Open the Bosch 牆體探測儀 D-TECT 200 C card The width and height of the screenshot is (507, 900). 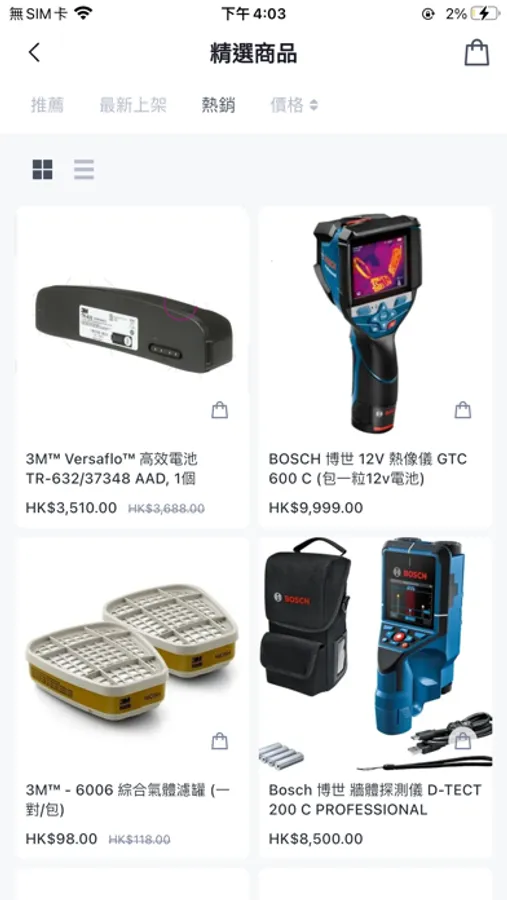pyautogui.click(x=375, y=698)
